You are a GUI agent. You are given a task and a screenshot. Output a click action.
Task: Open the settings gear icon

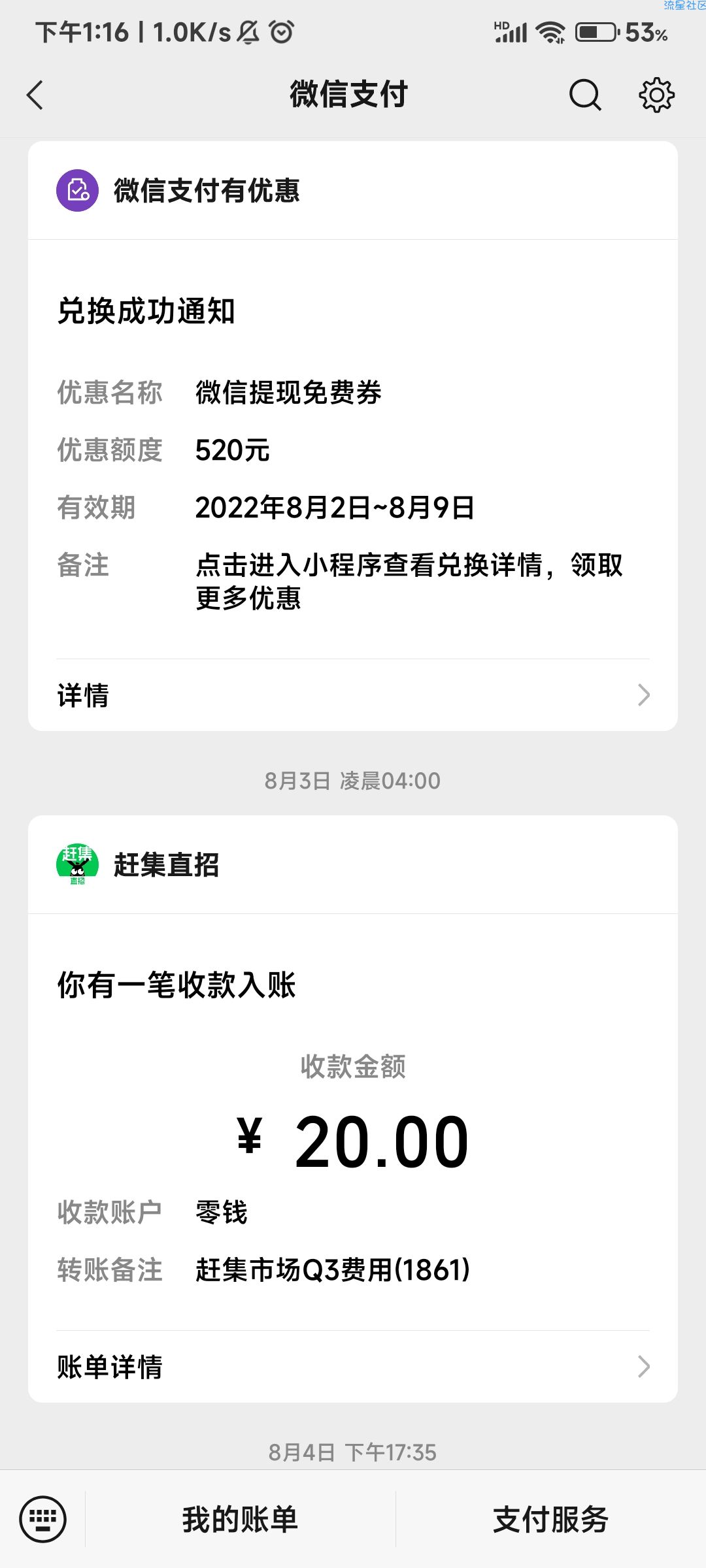[x=656, y=95]
